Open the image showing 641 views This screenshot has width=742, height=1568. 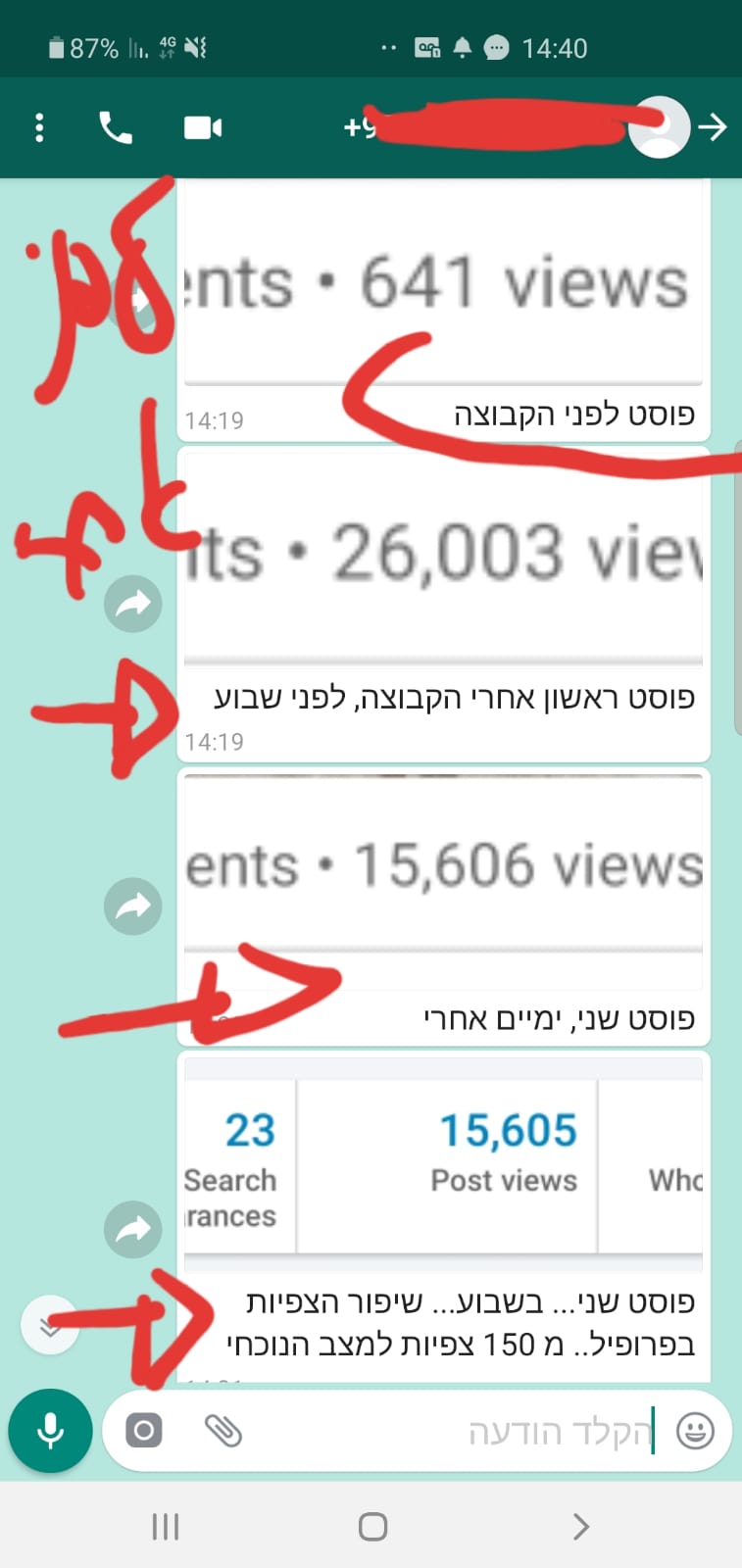tap(443, 284)
